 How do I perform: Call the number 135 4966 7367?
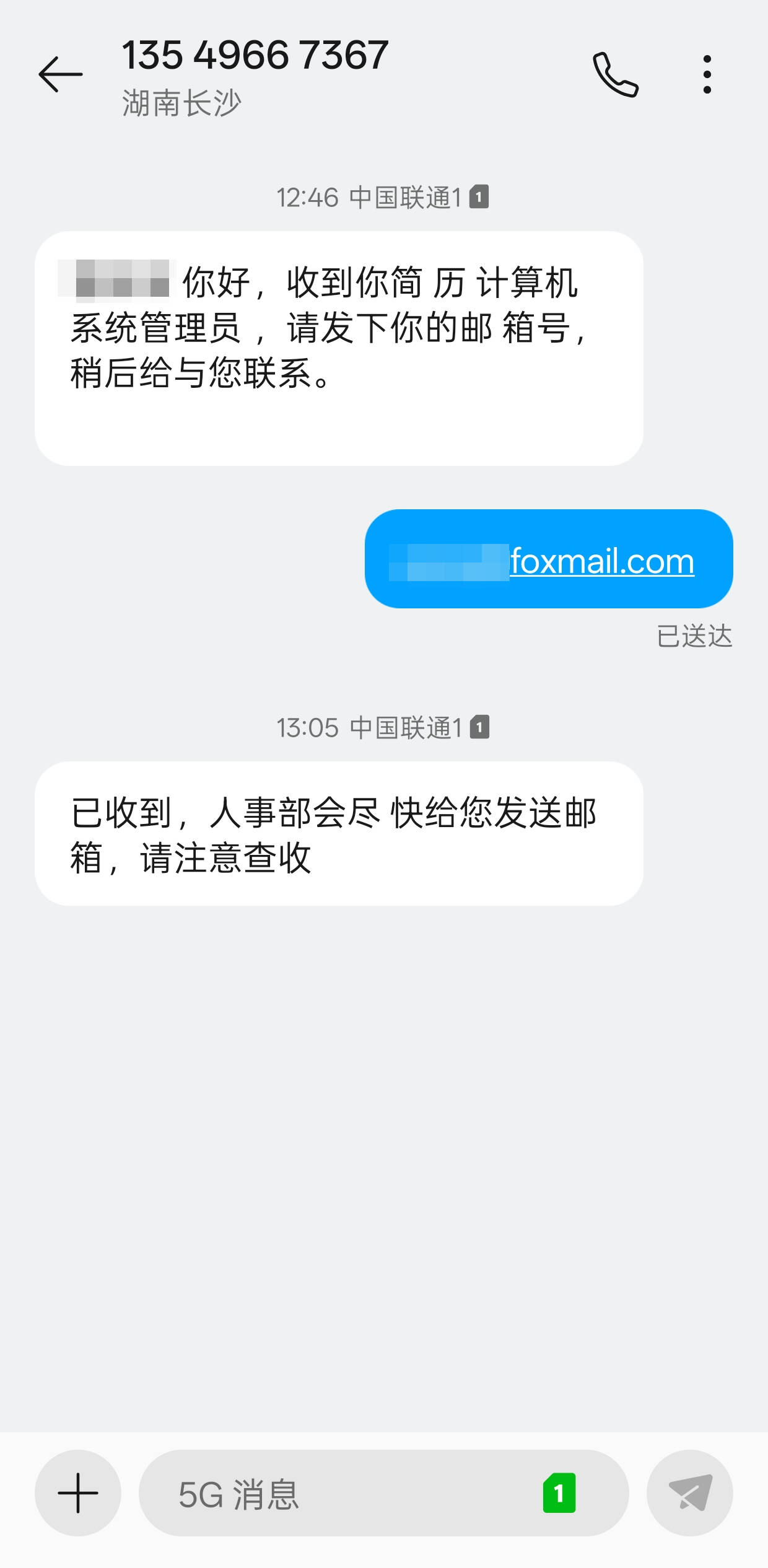tap(615, 75)
